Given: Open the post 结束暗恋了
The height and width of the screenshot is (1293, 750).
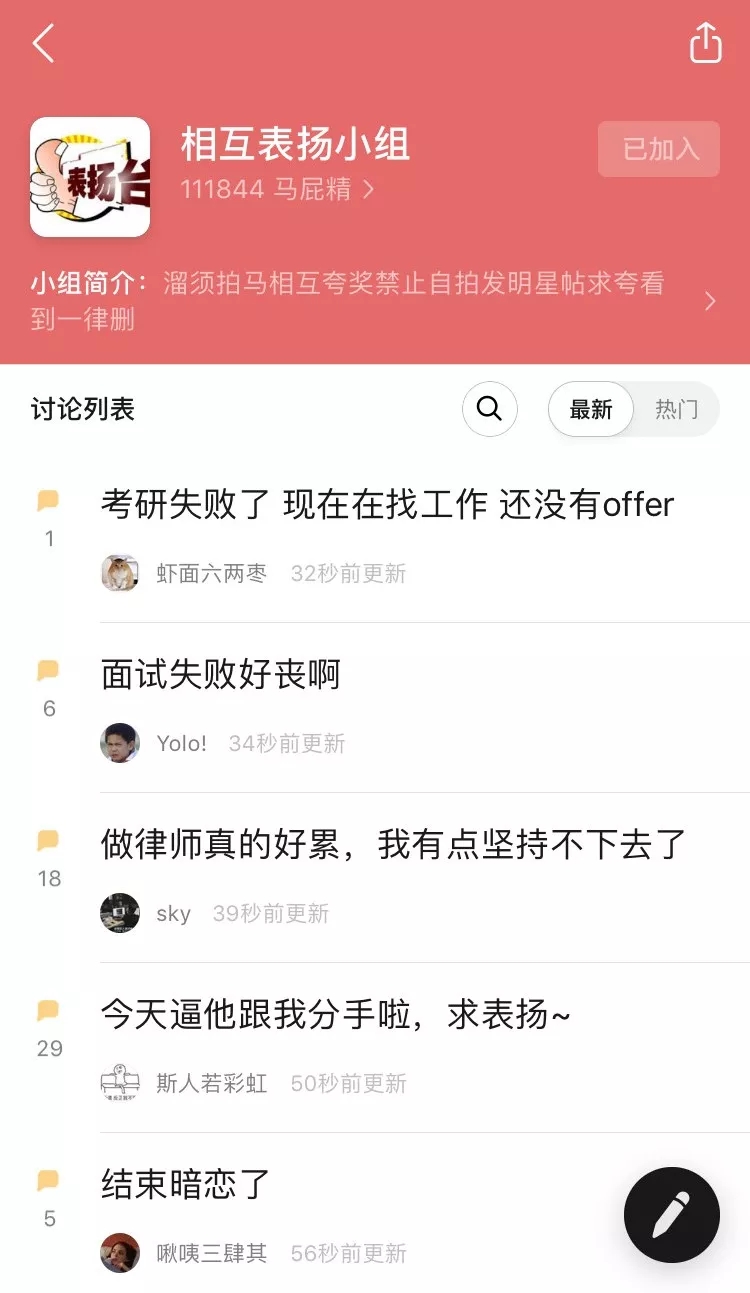Looking at the screenshot, I should click(x=186, y=1184).
